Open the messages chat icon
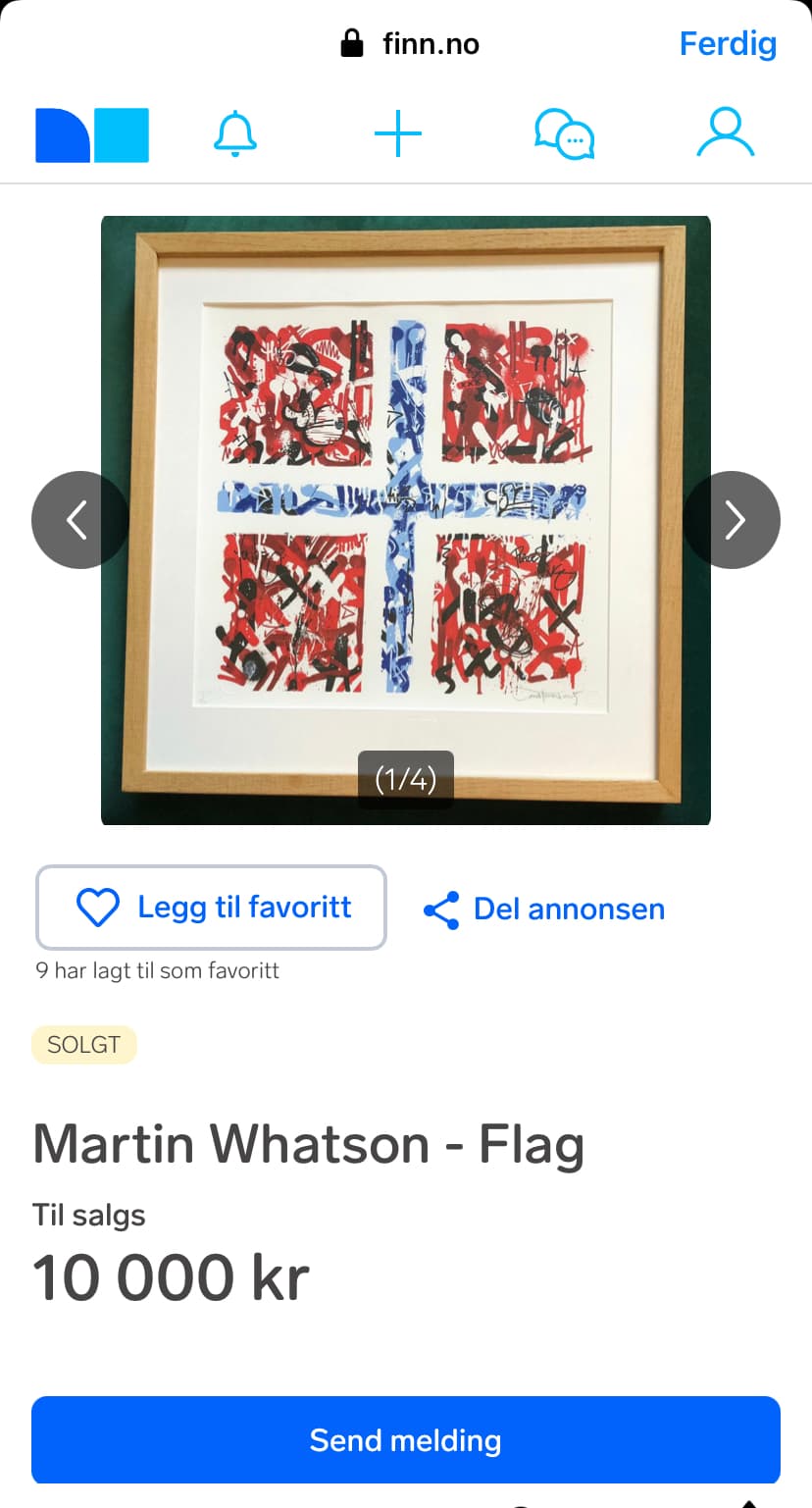The width and height of the screenshot is (812, 1508). tap(564, 133)
